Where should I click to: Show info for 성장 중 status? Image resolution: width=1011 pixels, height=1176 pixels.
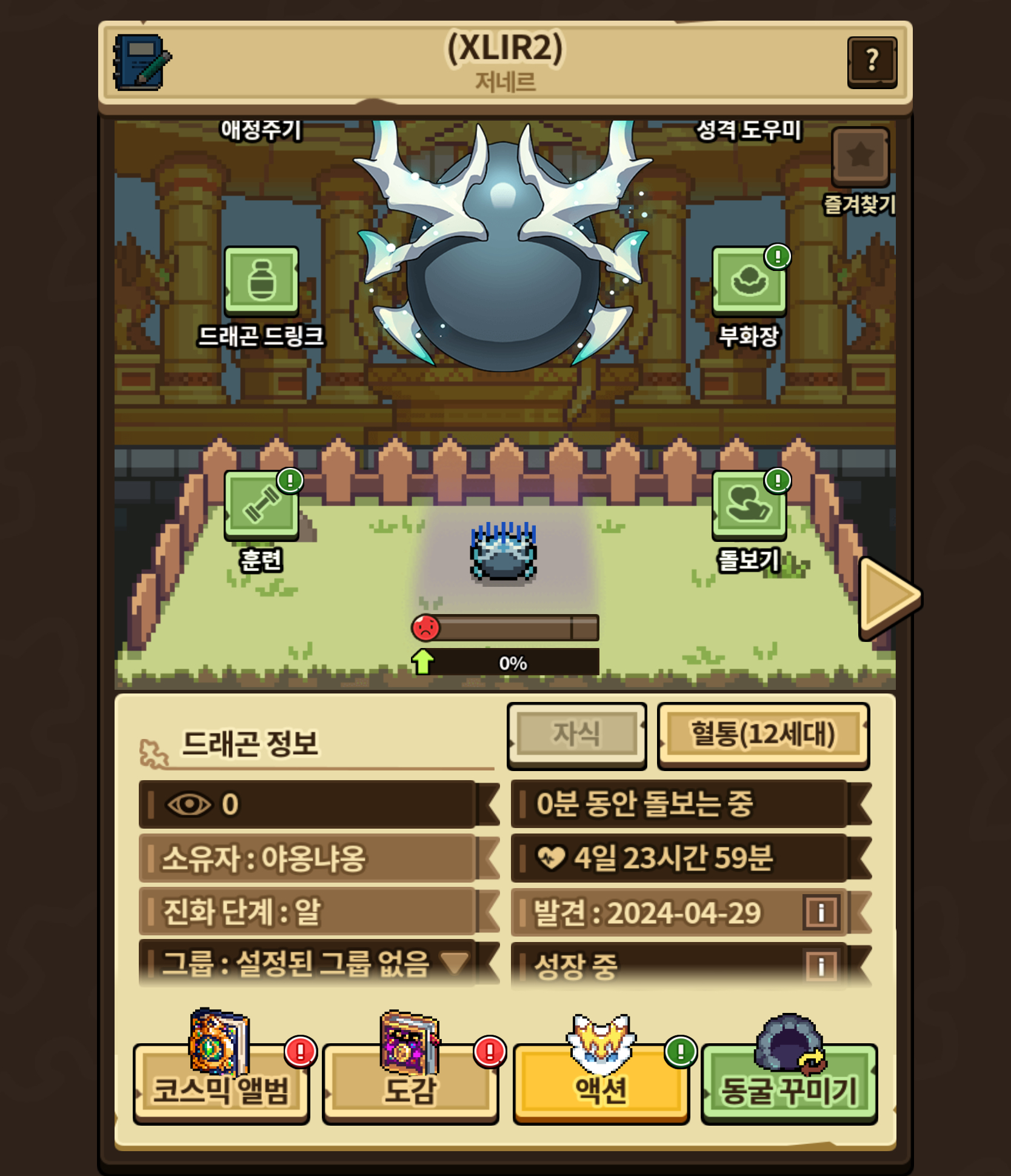[x=821, y=964]
